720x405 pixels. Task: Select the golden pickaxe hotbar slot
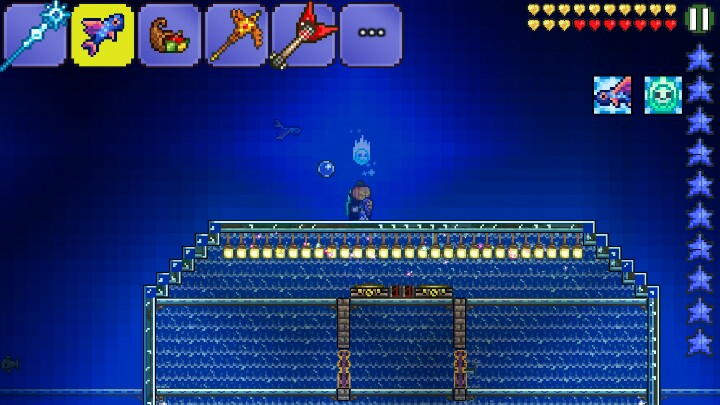[236, 35]
